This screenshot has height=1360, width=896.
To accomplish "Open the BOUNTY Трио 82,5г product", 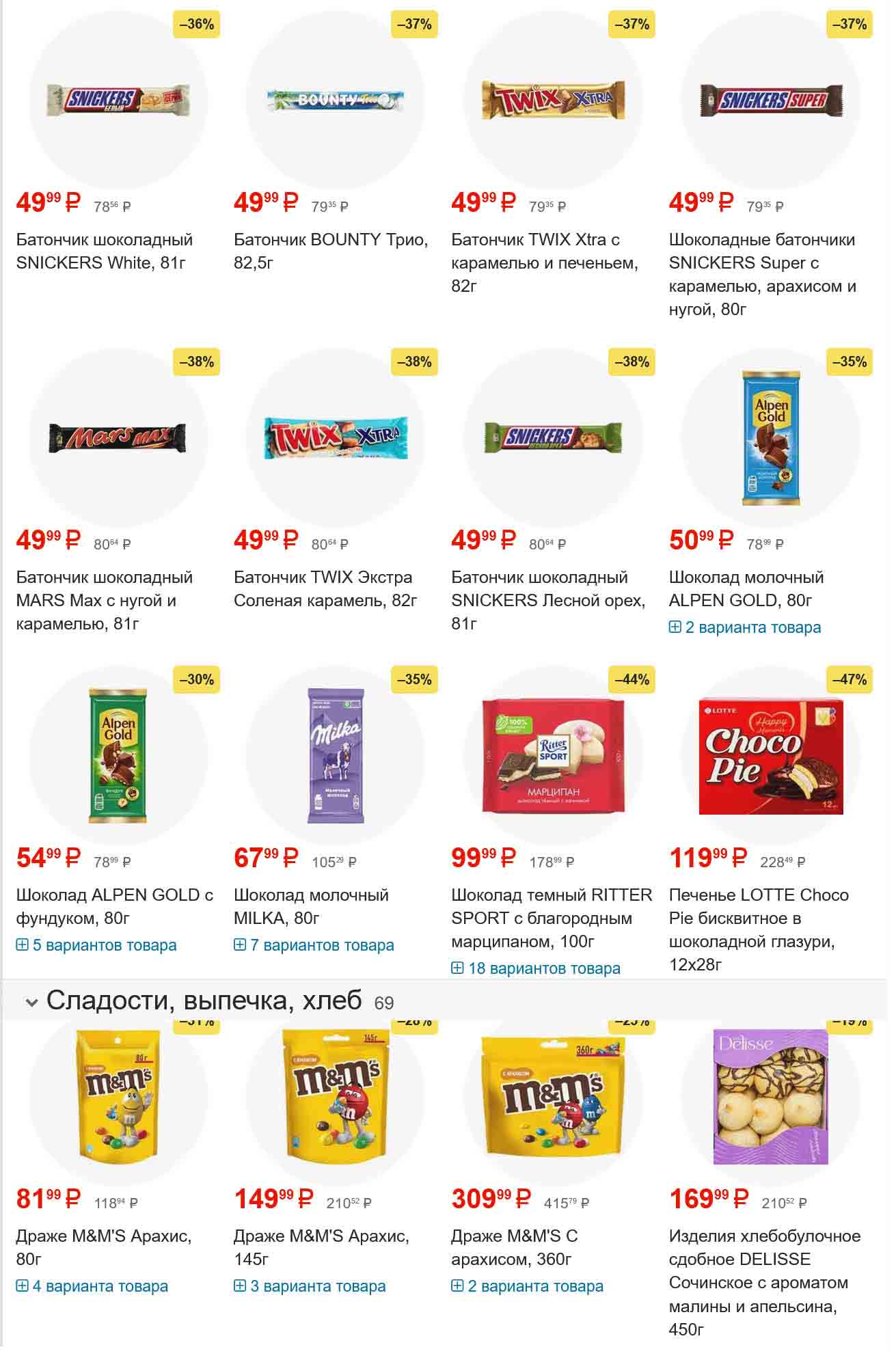I will click(x=330, y=251).
